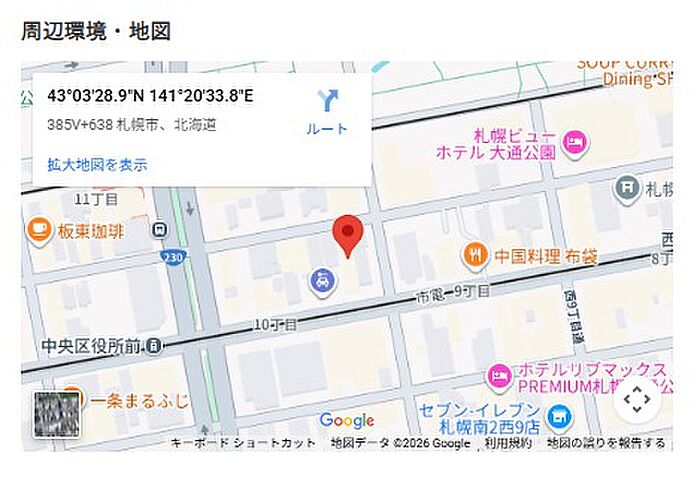
Task: Switch to satellite view thumbnail
Action: tap(57, 415)
